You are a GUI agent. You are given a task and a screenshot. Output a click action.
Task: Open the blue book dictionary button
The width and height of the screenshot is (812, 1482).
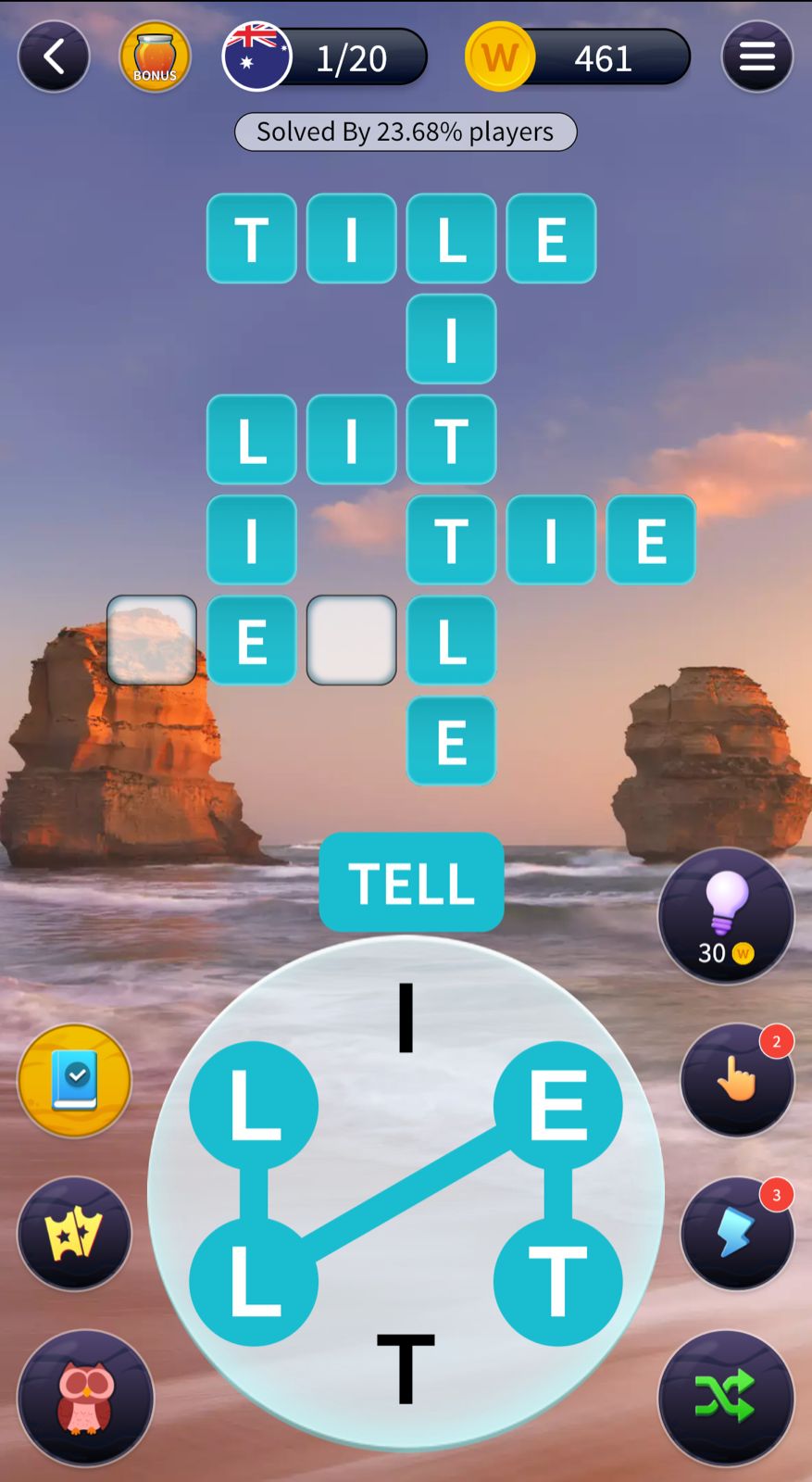(x=74, y=1080)
